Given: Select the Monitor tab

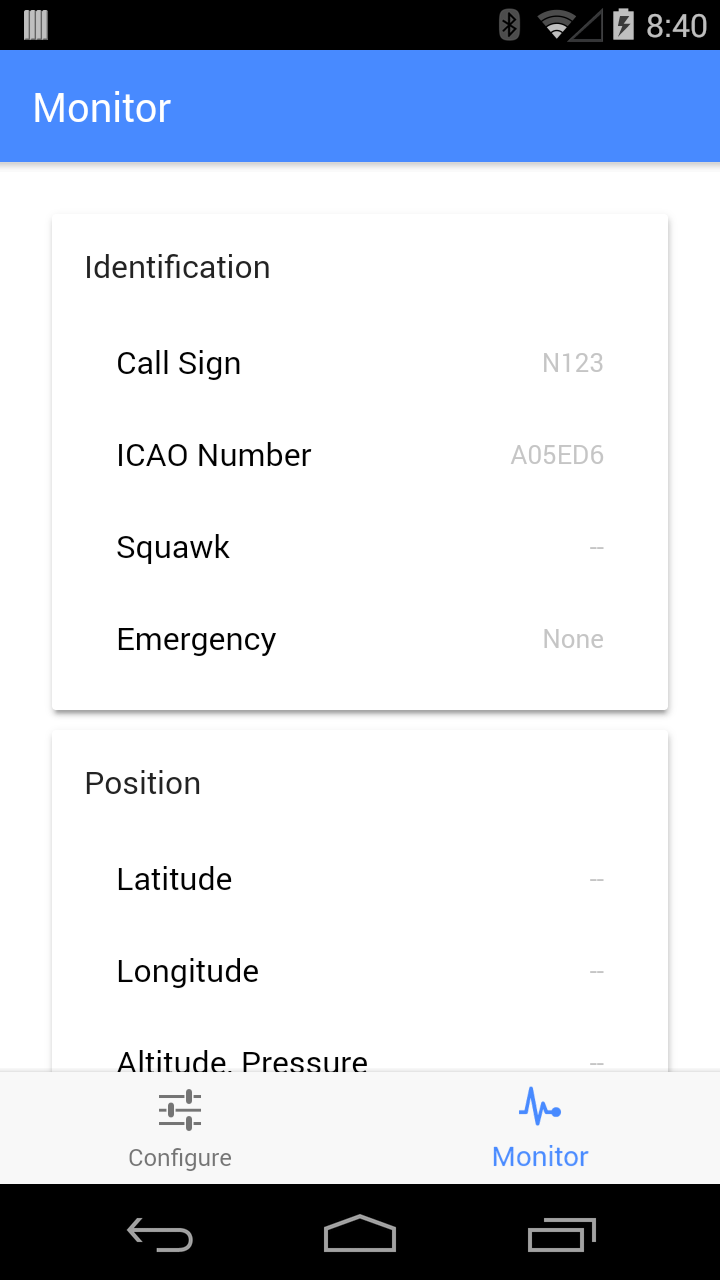Looking at the screenshot, I should click(540, 1129).
